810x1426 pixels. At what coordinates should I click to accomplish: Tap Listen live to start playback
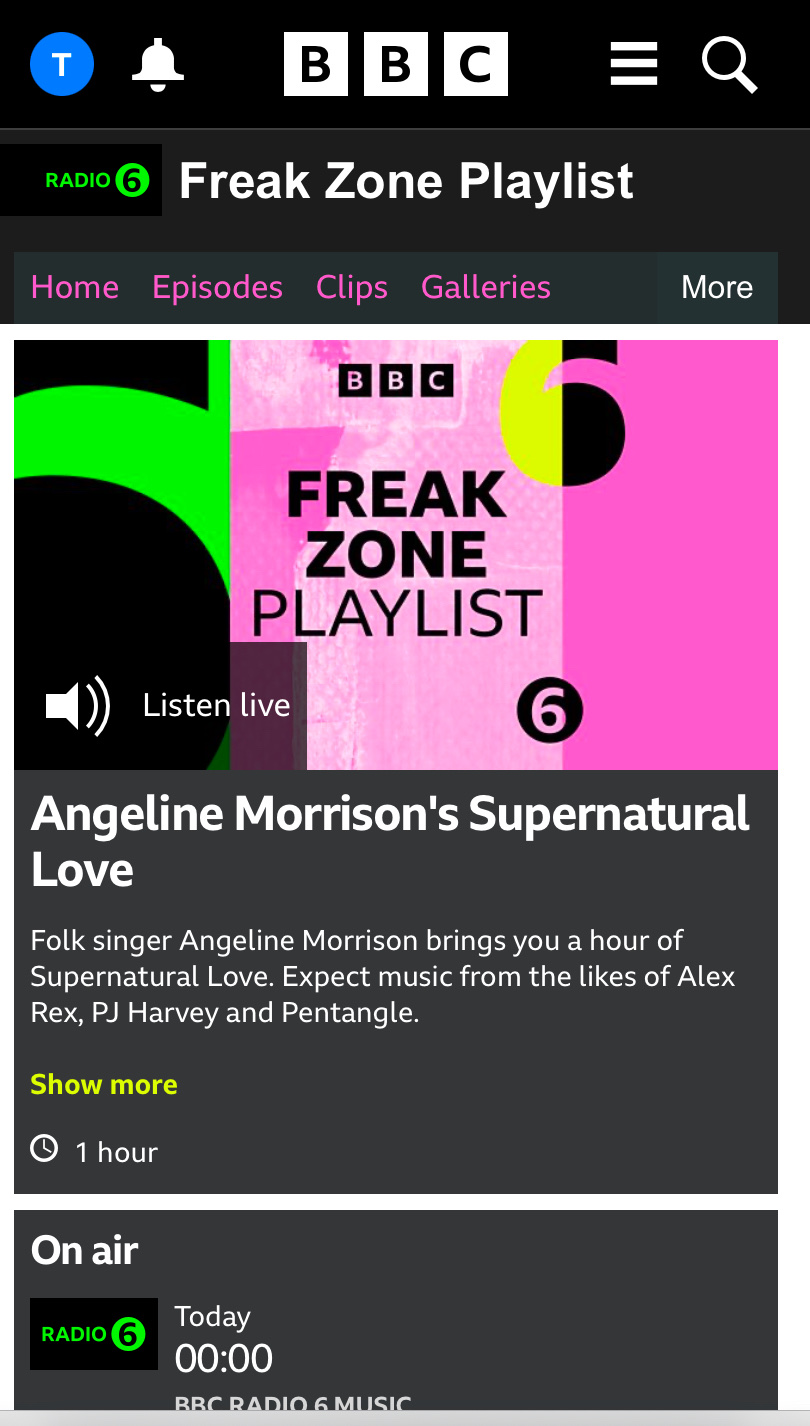click(168, 705)
